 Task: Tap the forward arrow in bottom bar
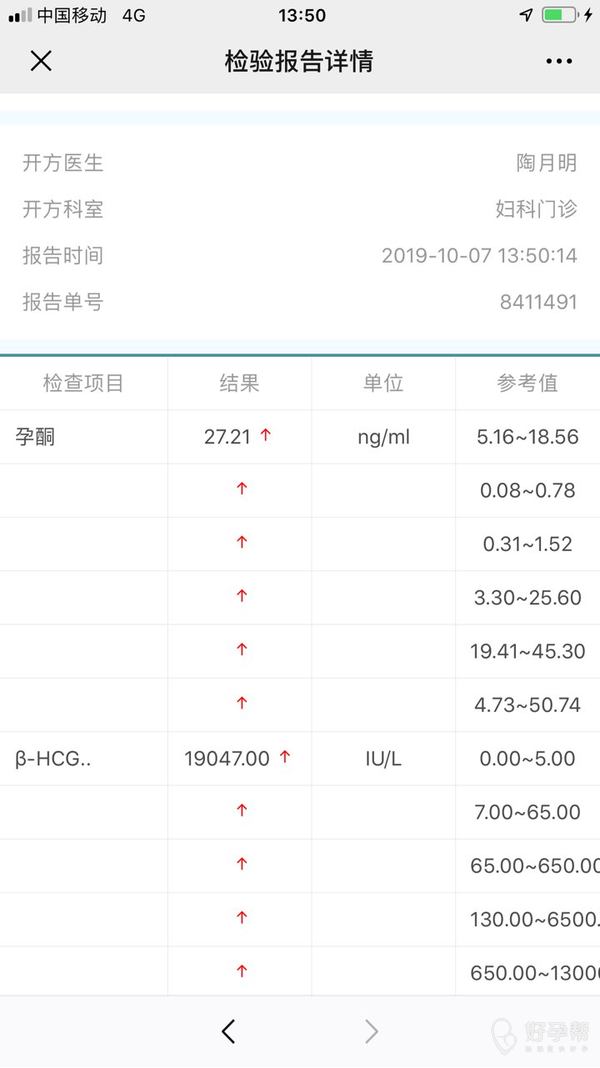pos(371,1031)
